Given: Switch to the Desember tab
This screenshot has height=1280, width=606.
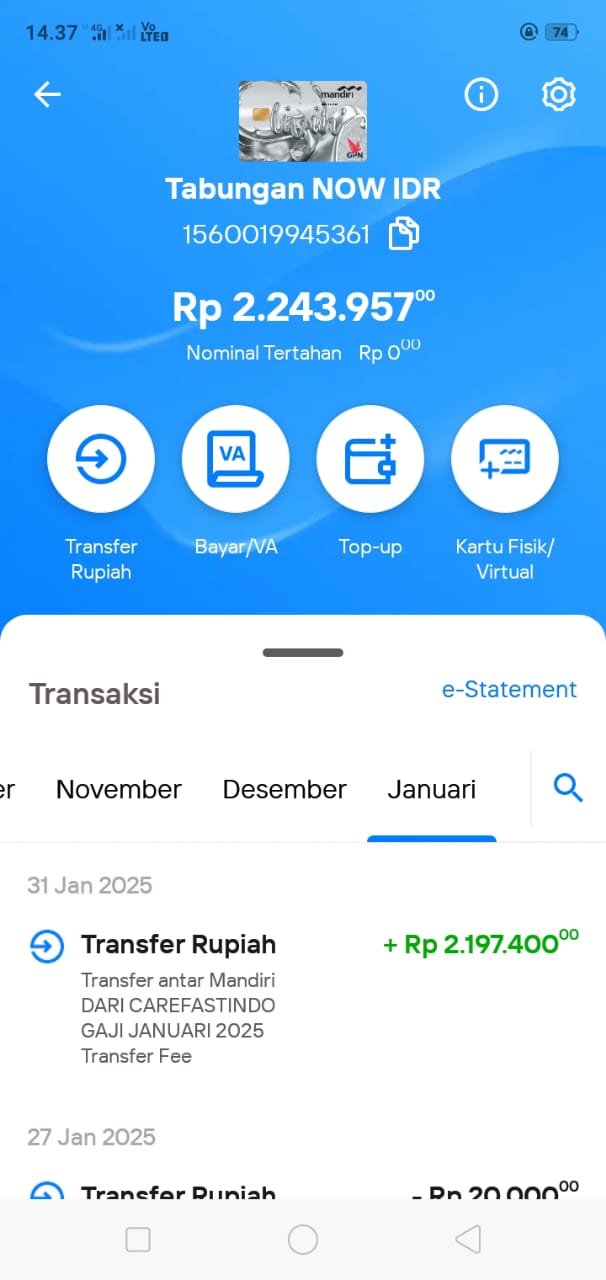Looking at the screenshot, I should point(285,789).
